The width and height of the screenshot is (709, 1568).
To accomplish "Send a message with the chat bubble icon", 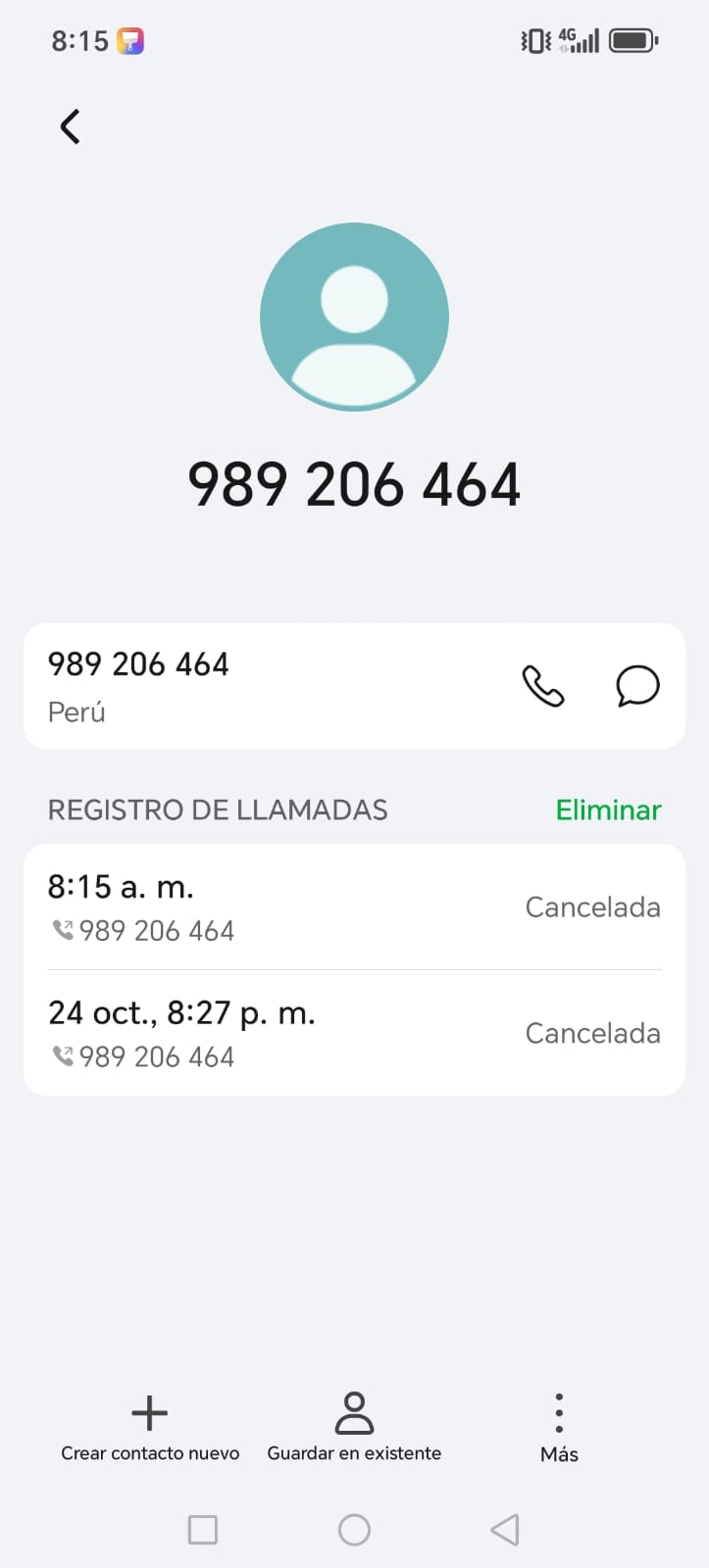I will pos(637,686).
